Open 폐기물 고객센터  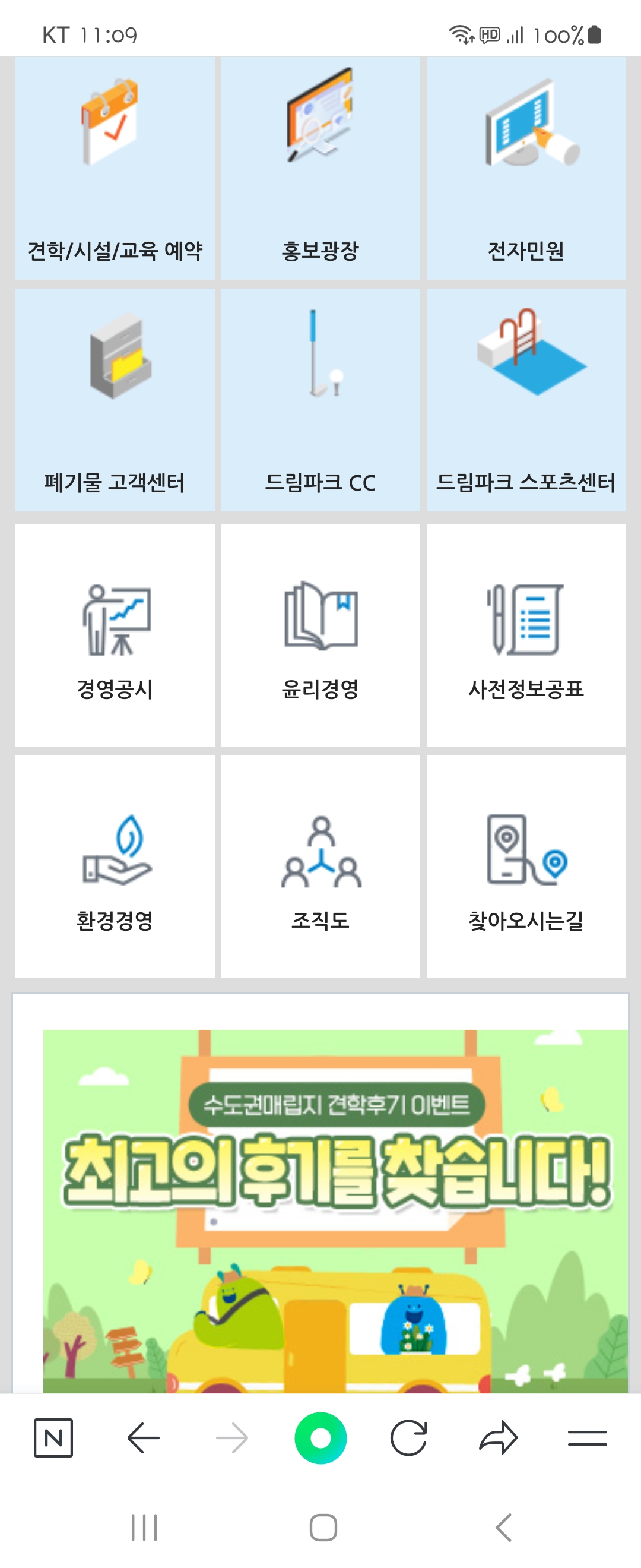click(115, 400)
